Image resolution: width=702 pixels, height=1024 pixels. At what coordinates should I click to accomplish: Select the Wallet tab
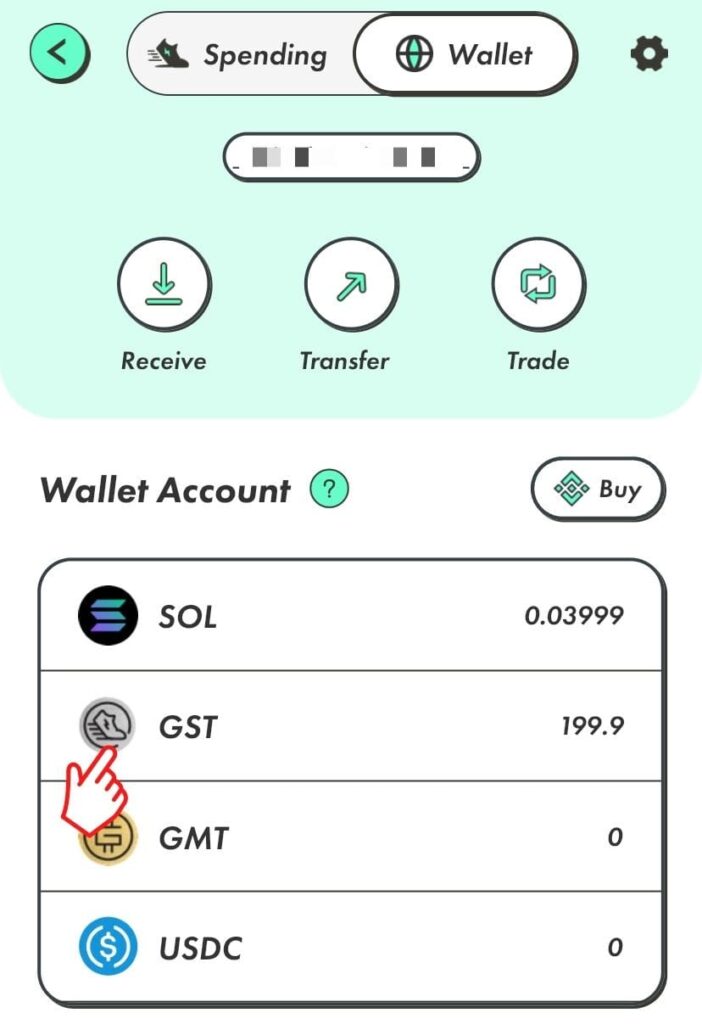pos(465,55)
